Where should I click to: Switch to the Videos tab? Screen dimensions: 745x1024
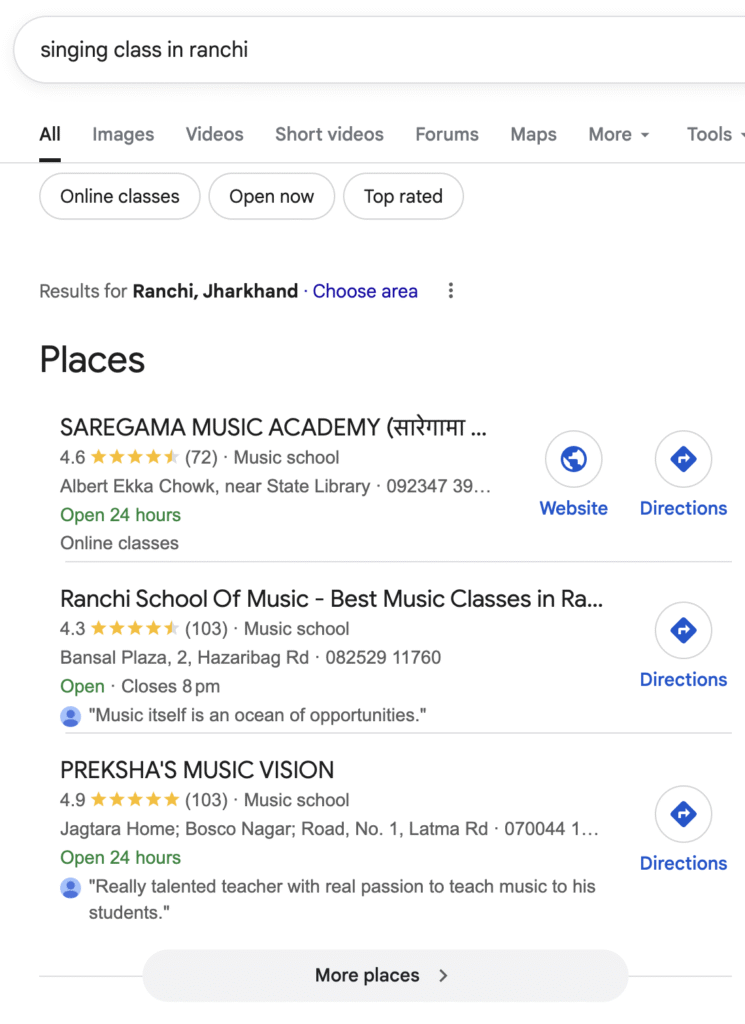pyautogui.click(x=214, y=134)
